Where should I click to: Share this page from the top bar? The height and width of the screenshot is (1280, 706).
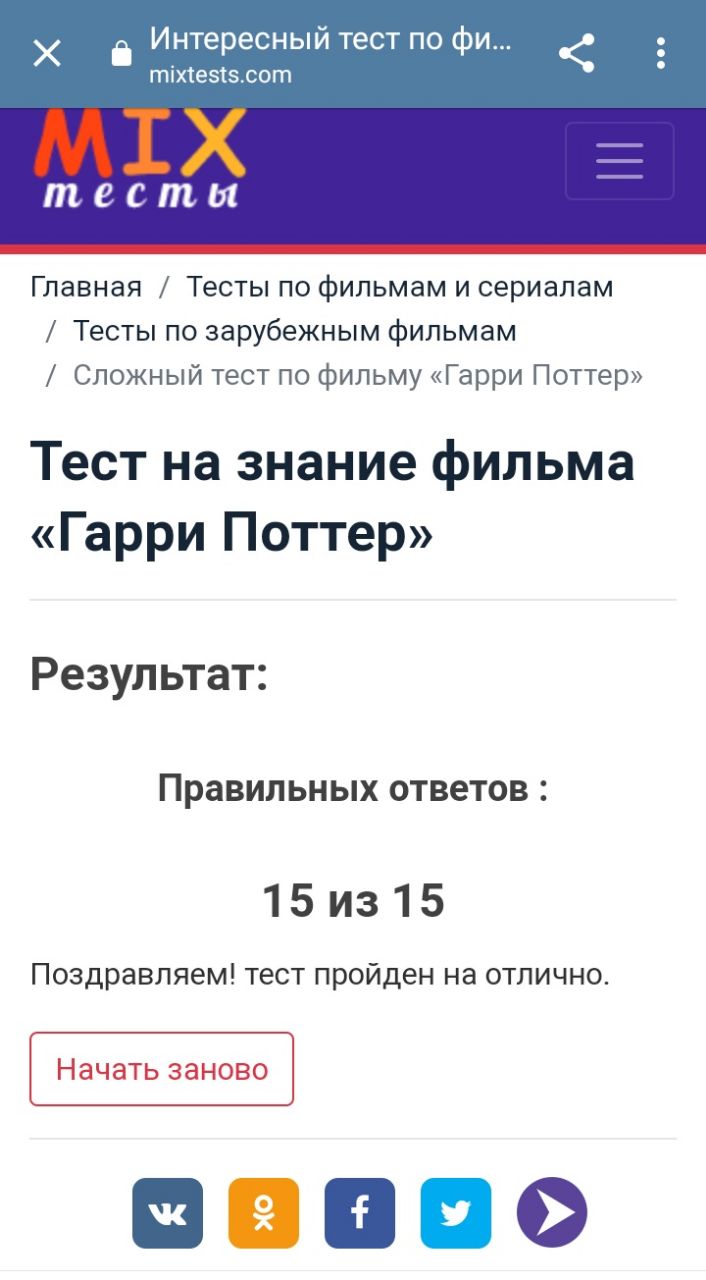(x=577, y=53)
